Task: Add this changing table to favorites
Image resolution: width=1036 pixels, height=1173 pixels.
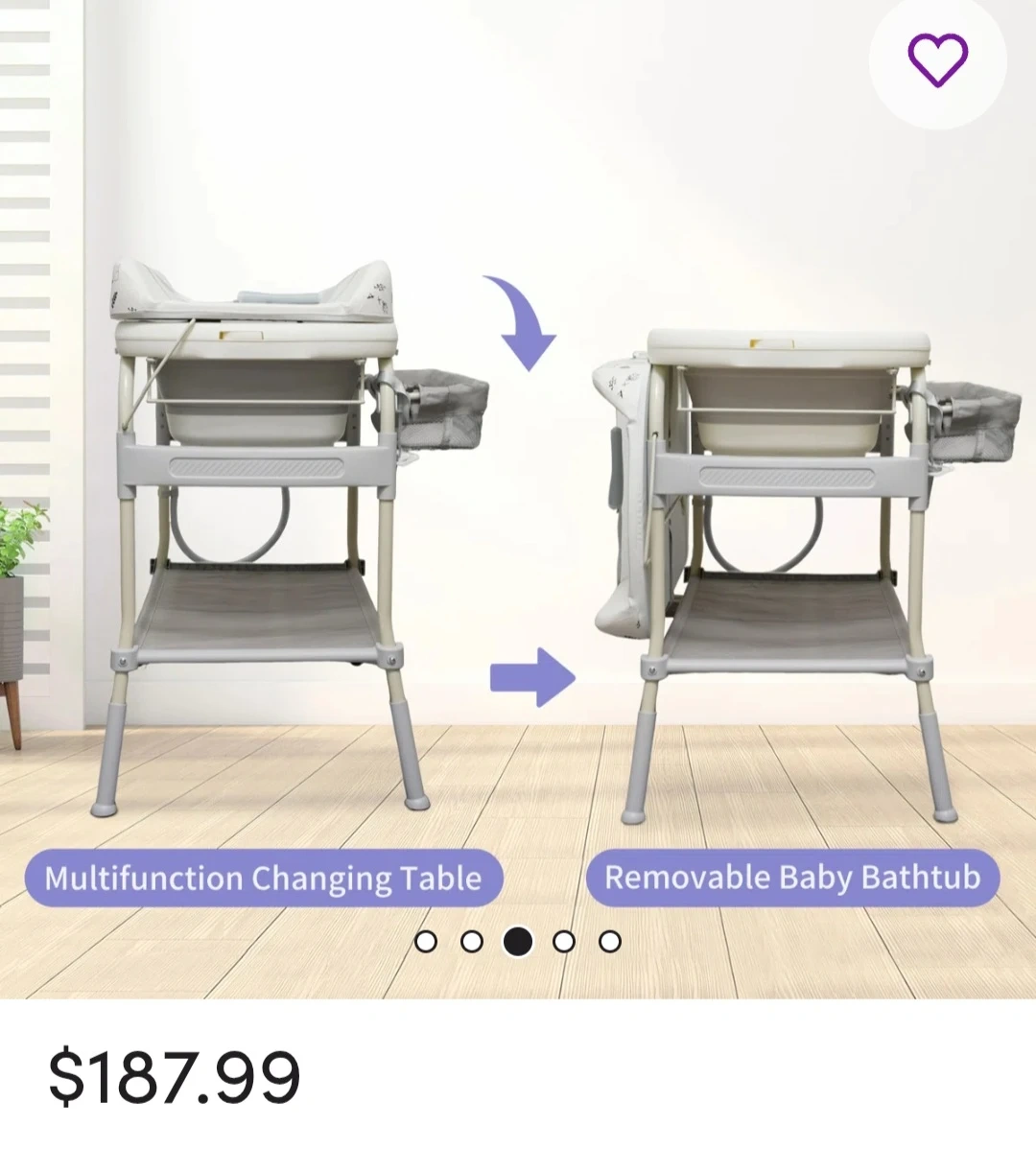Action: (937, 60)
